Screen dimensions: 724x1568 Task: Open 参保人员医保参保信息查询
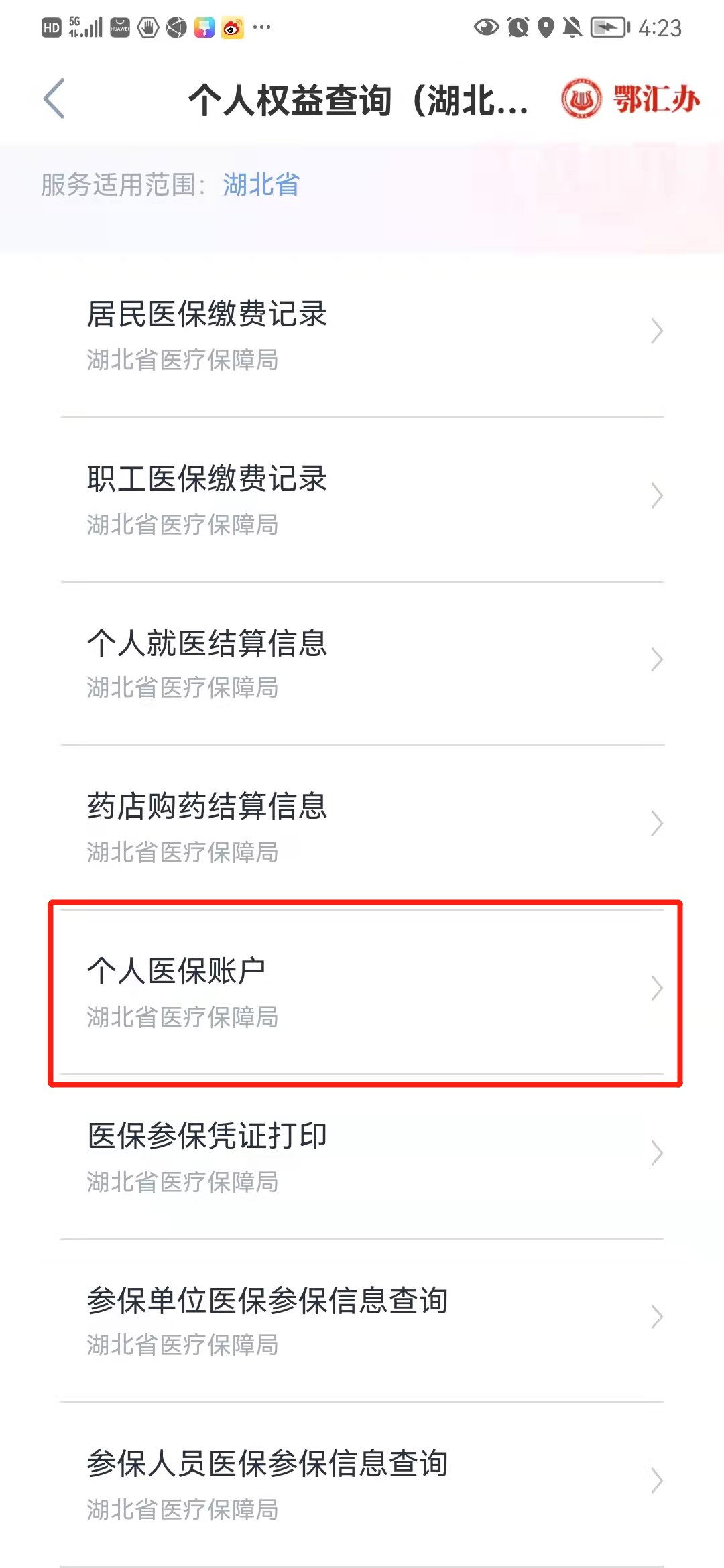tap(362, 1485)
